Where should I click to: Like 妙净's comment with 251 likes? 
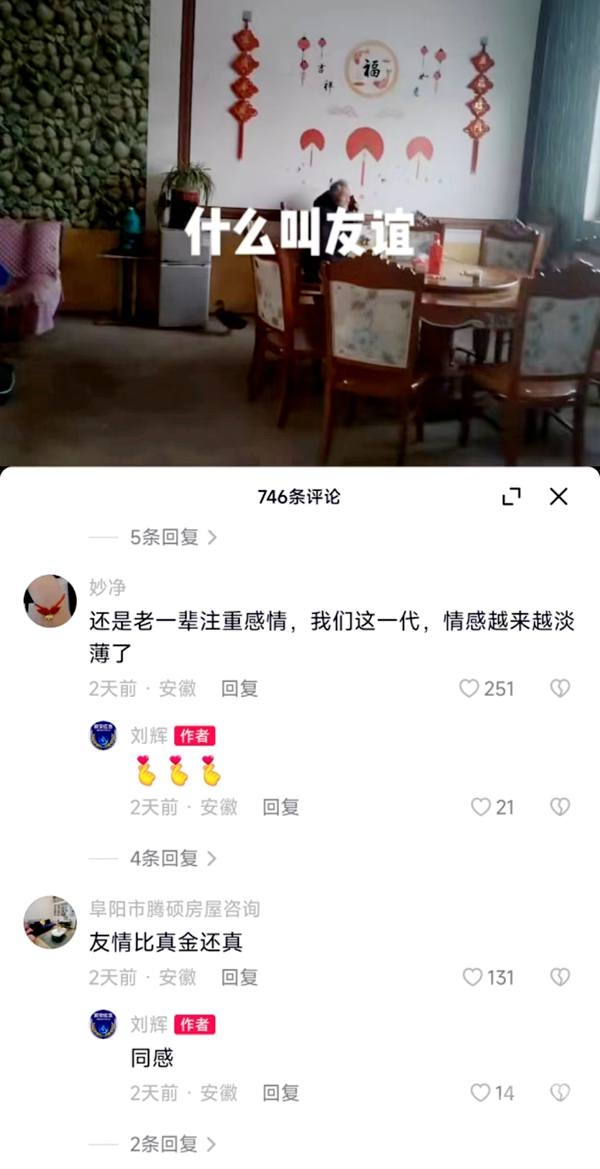[x=469, y=688]
